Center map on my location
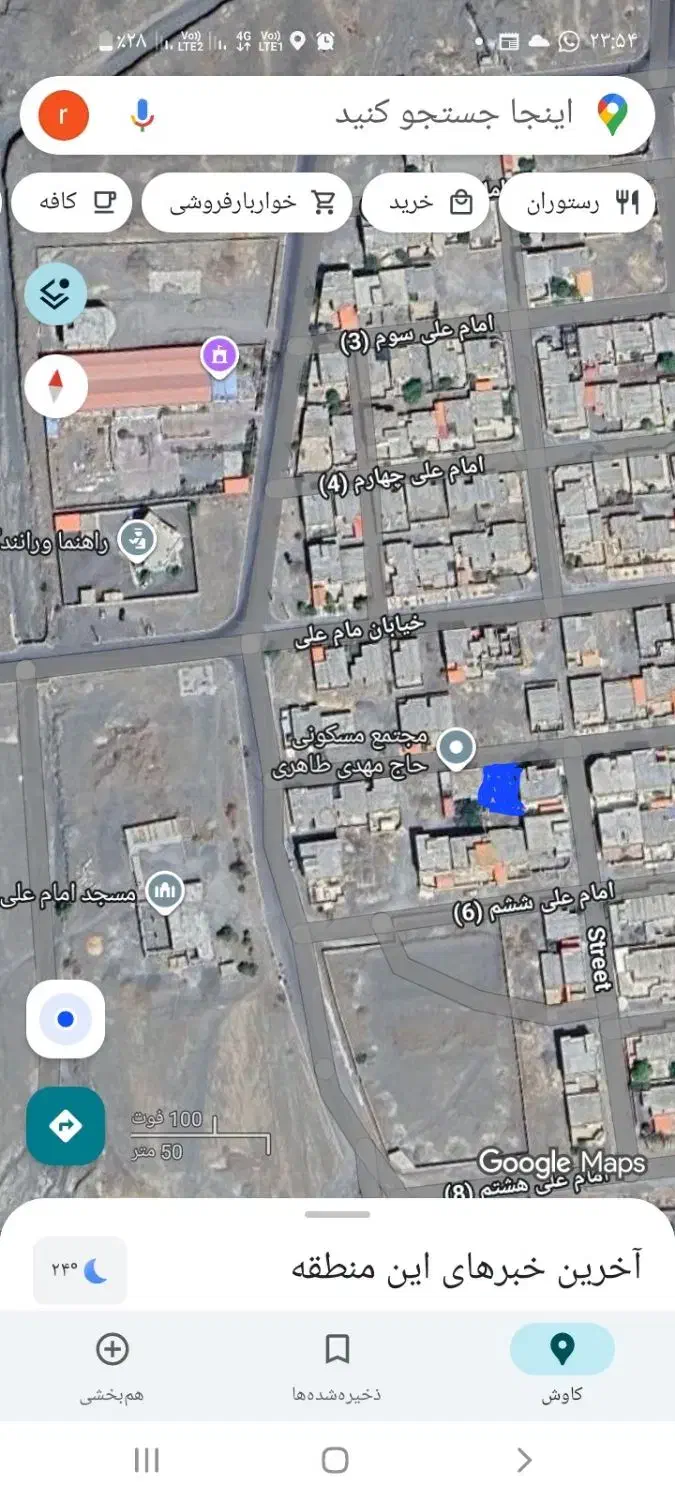 point(65,1019)
